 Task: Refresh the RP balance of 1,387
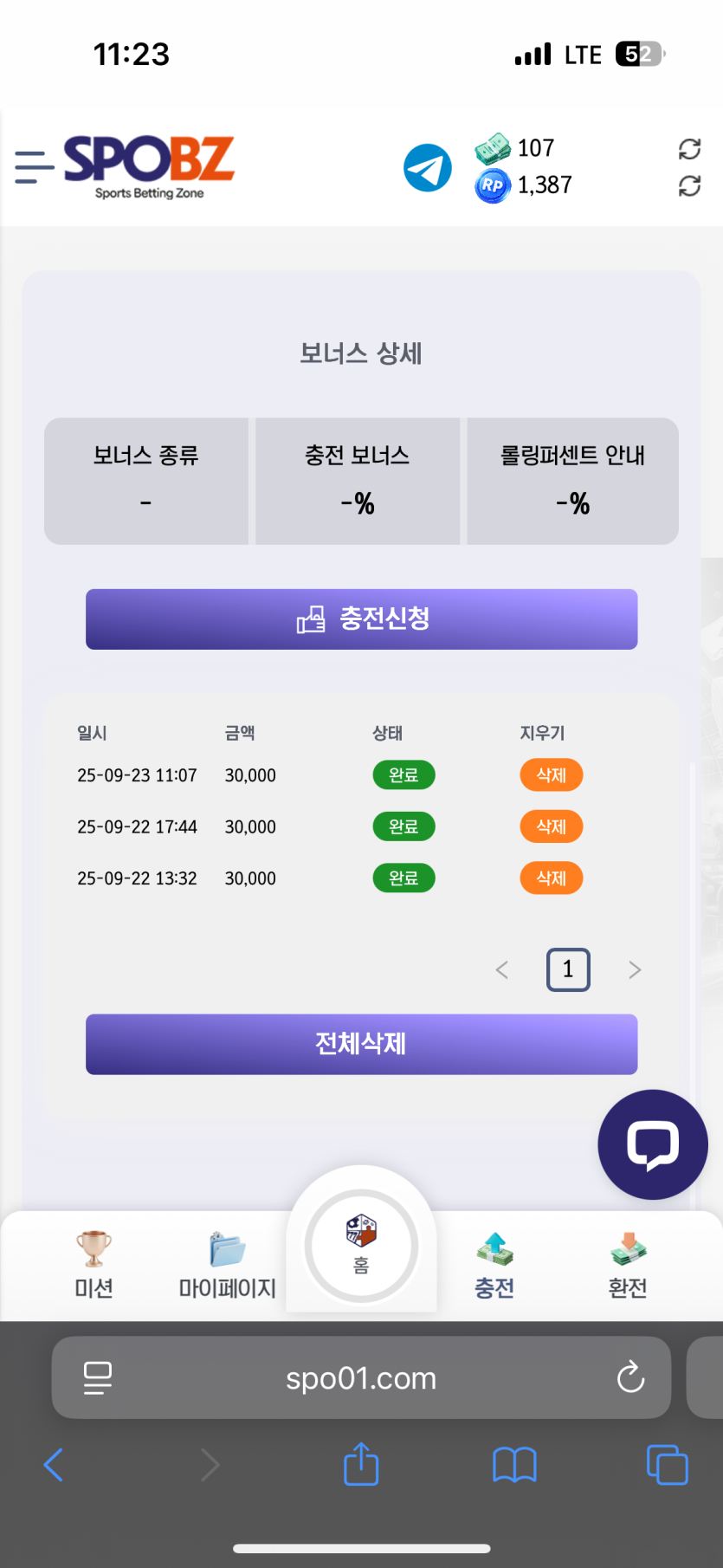pyautogui.click(x=689, y=185)
